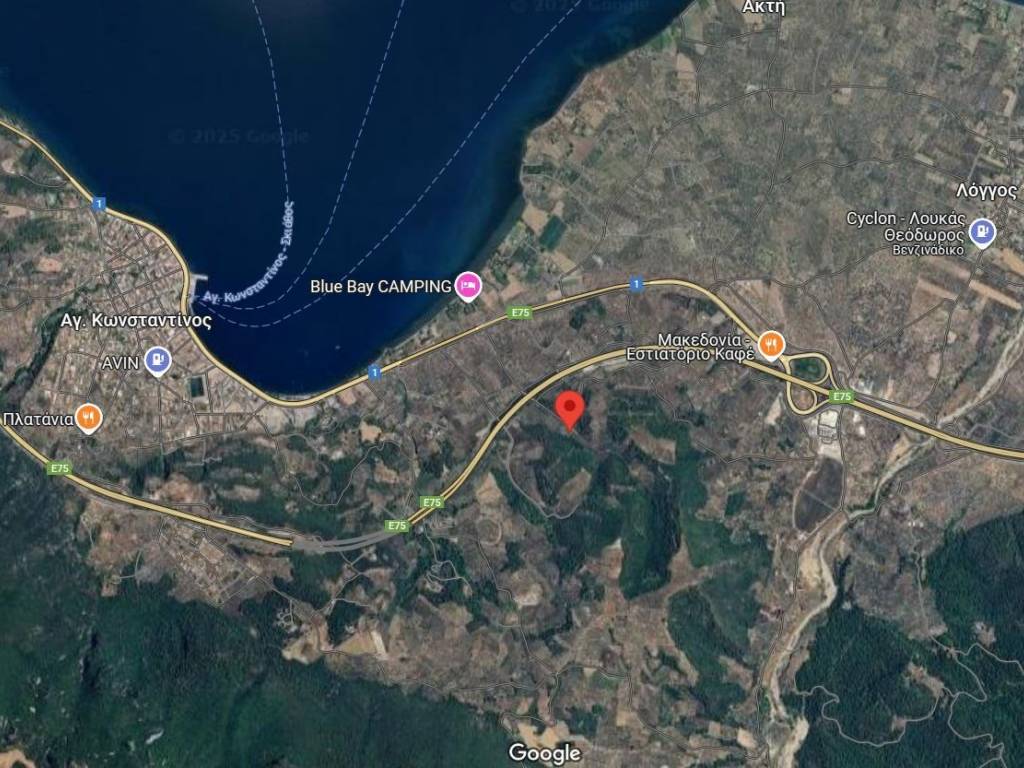Open the Blue Bay CAMPING lodging marker
The width and height of the screenshot is (1024, 768).
[468, 286]
